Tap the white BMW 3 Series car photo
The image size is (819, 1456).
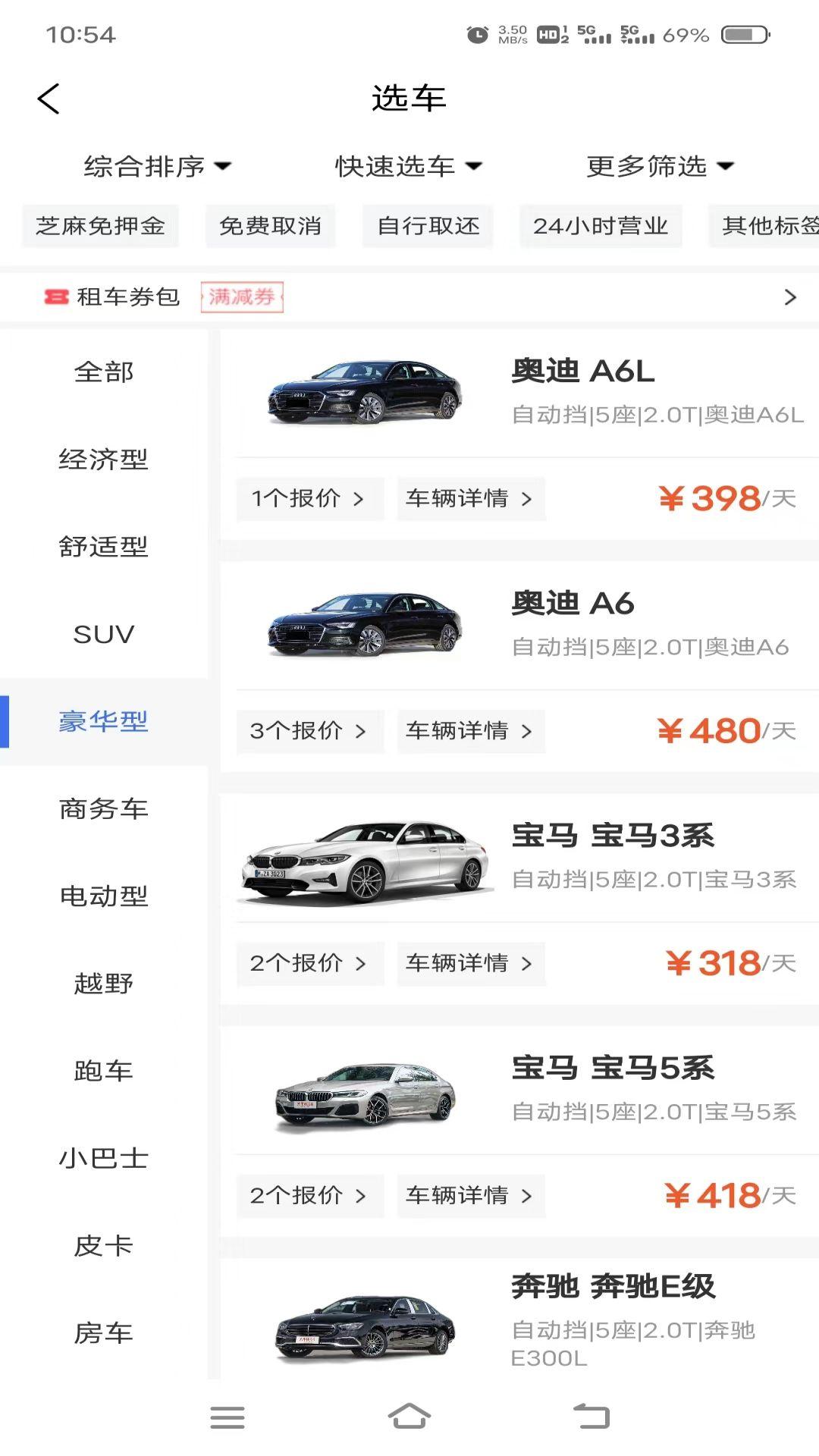click(362, 858)
